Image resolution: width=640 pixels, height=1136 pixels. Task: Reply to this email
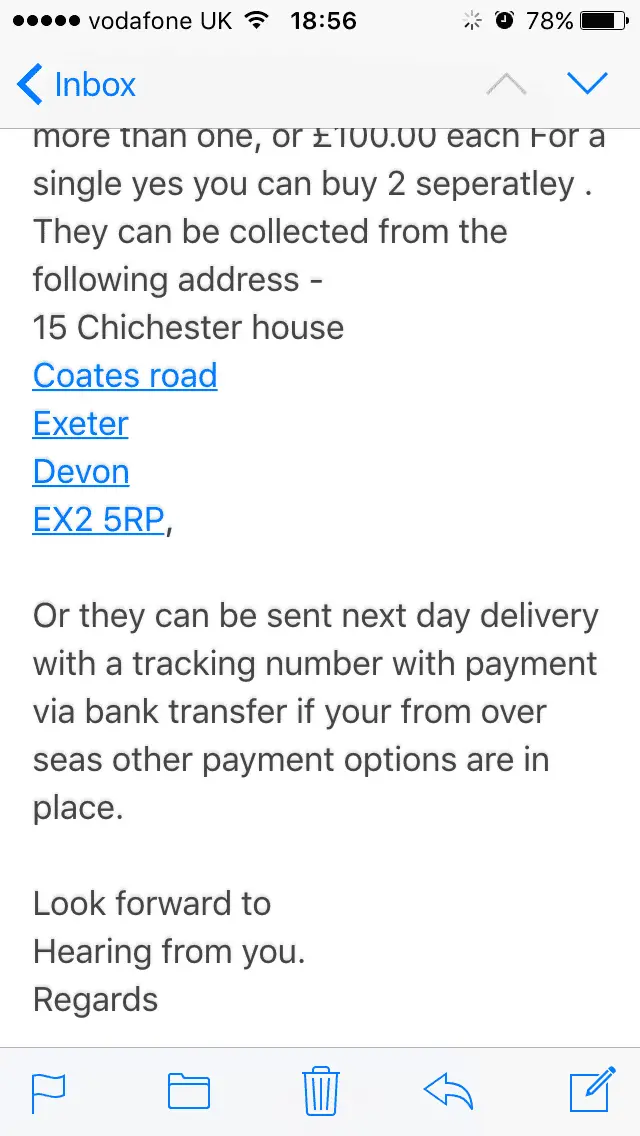pos(449,1091)
